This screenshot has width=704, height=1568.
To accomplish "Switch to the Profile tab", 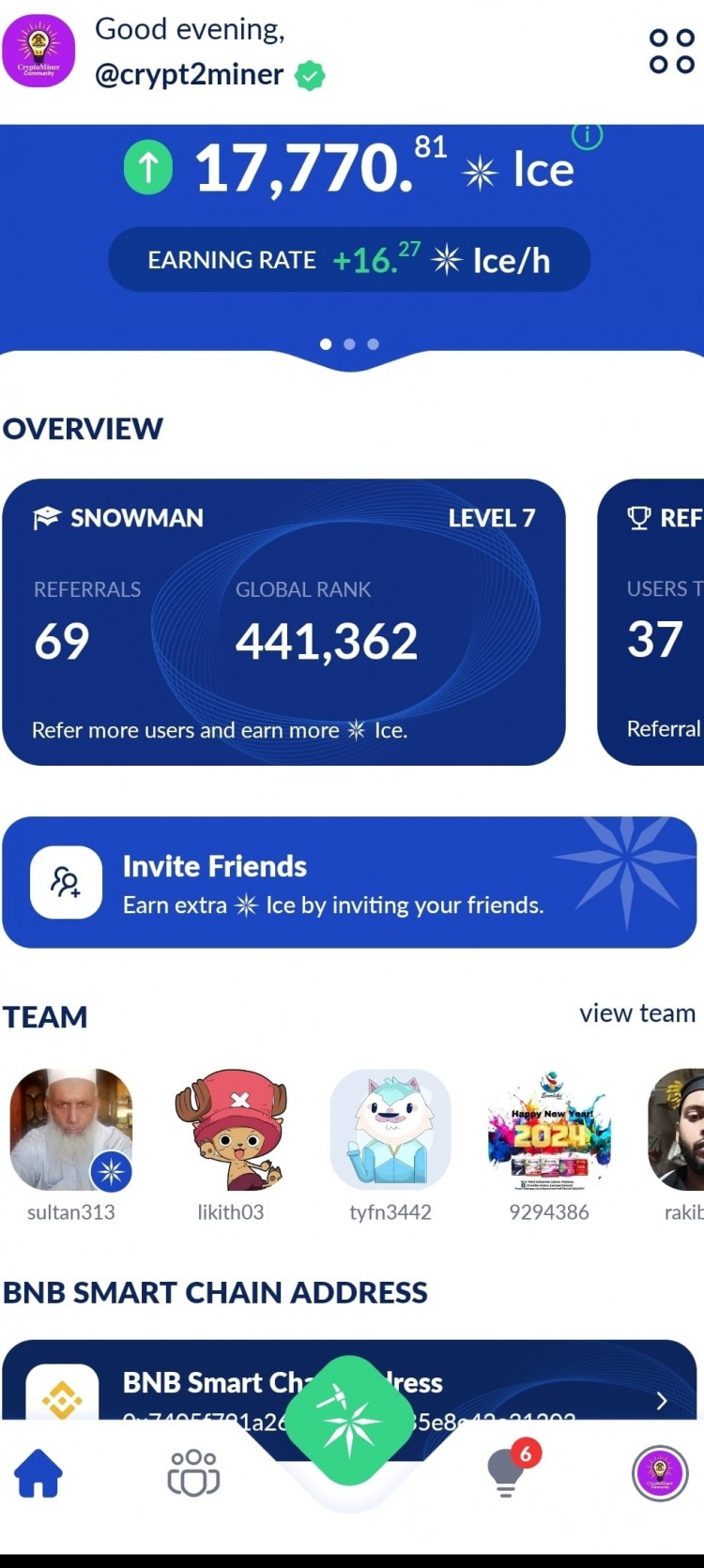I will [x=660, y=1473].
